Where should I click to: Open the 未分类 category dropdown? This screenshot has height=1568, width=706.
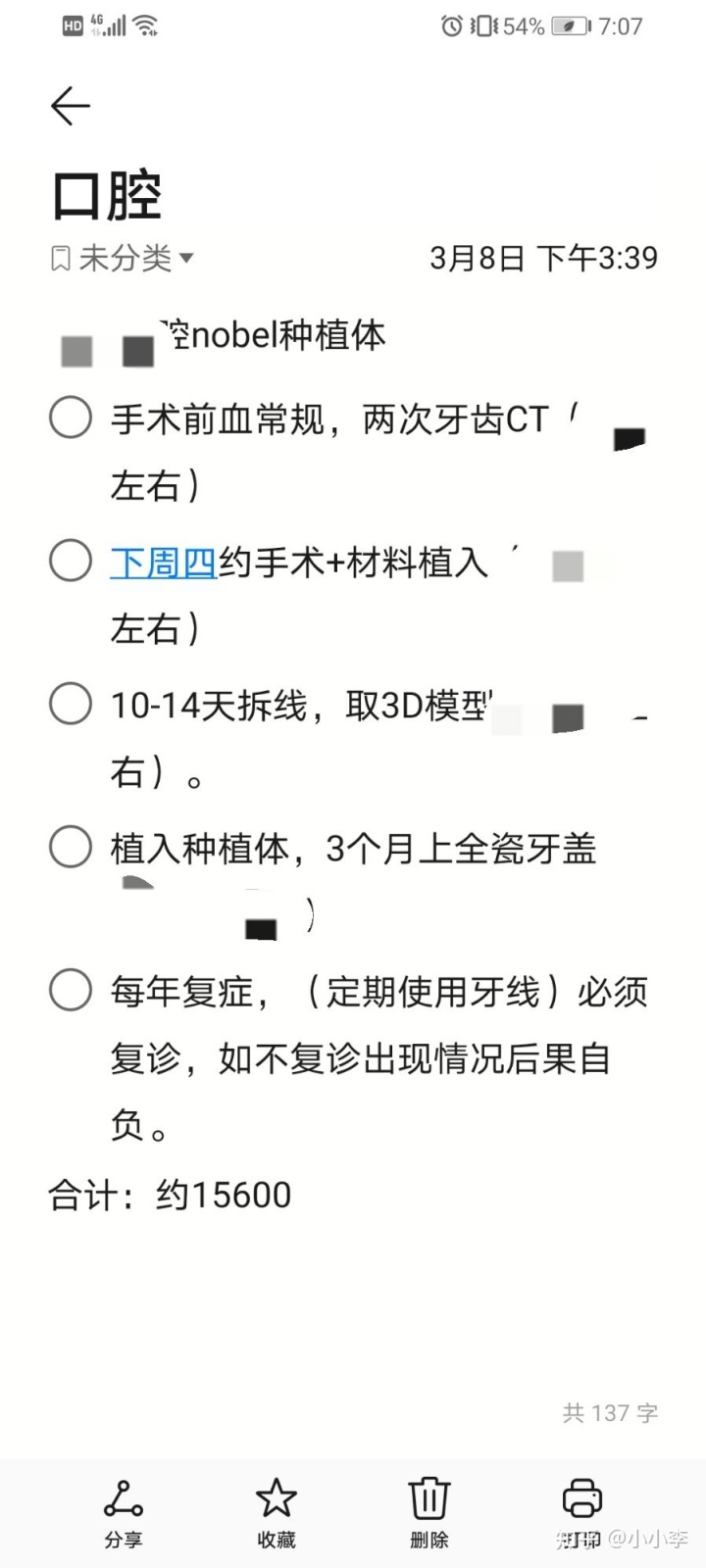pyautogui.click(x=123, y=259)
